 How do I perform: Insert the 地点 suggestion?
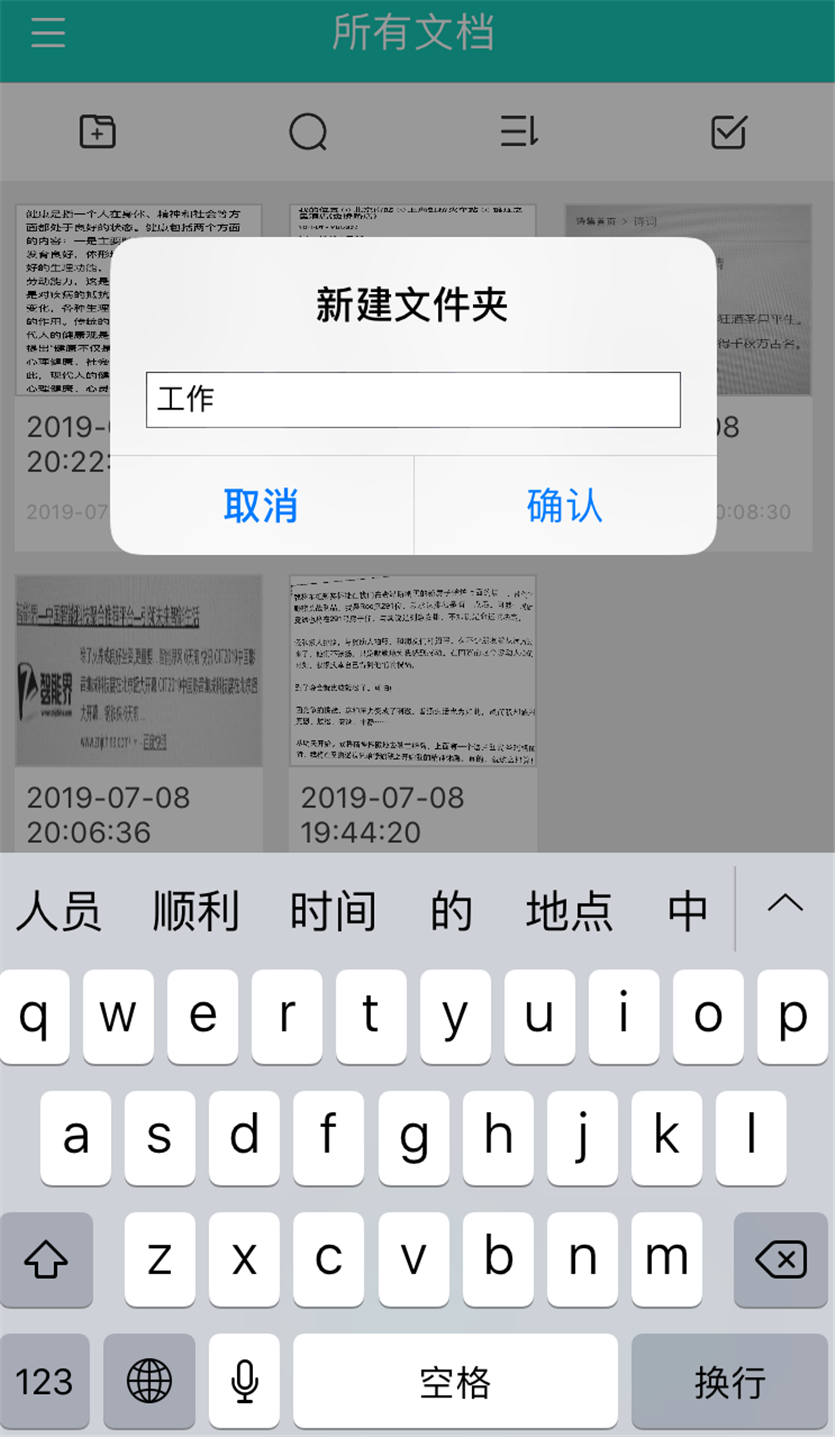pyautogui.click(x=569, y=911)
